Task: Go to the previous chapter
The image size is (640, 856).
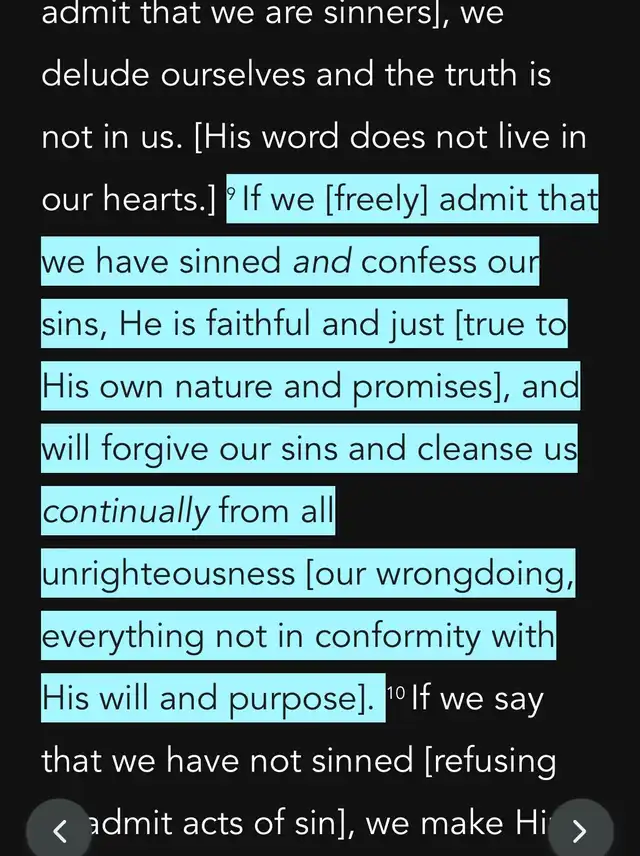Action: pos(59,829)
